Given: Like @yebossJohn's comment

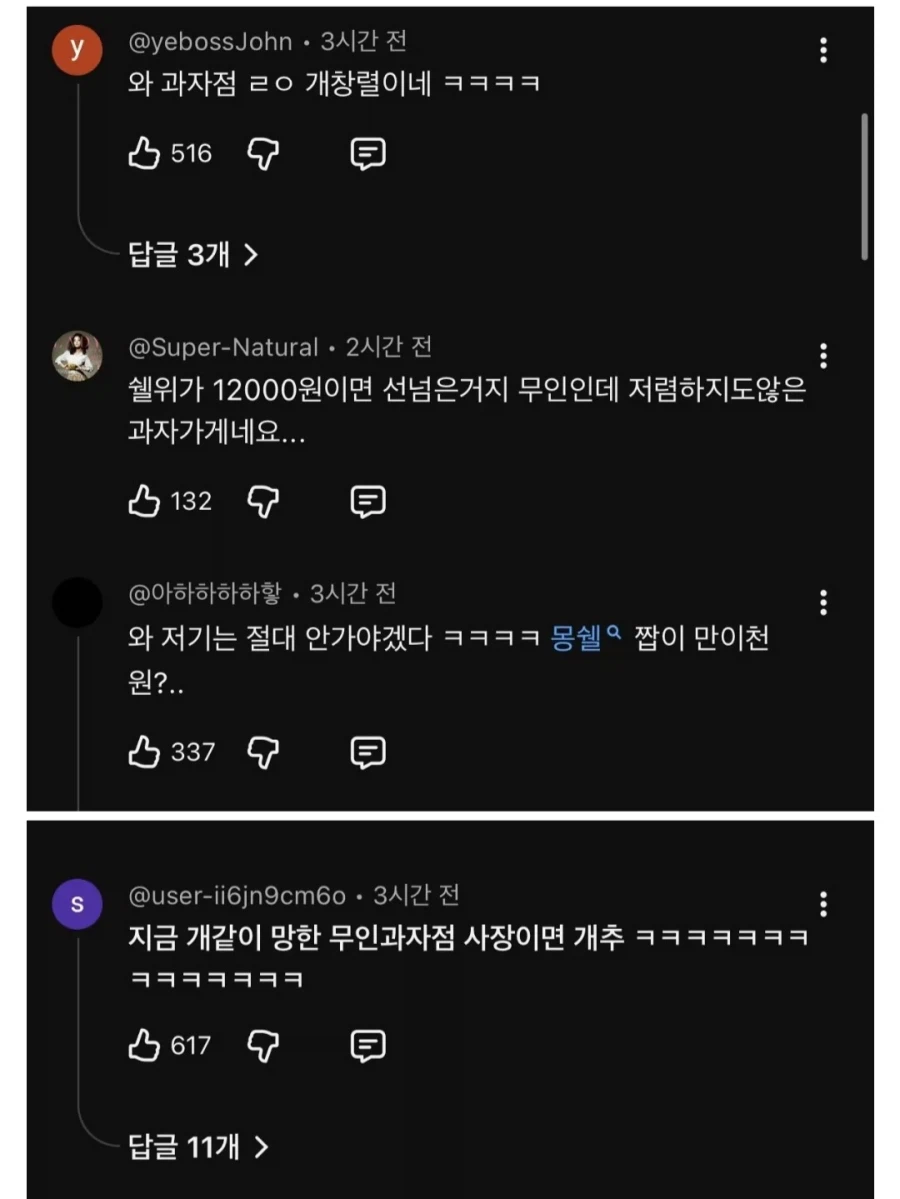Looking at the screenshot, I should (144, 153).
